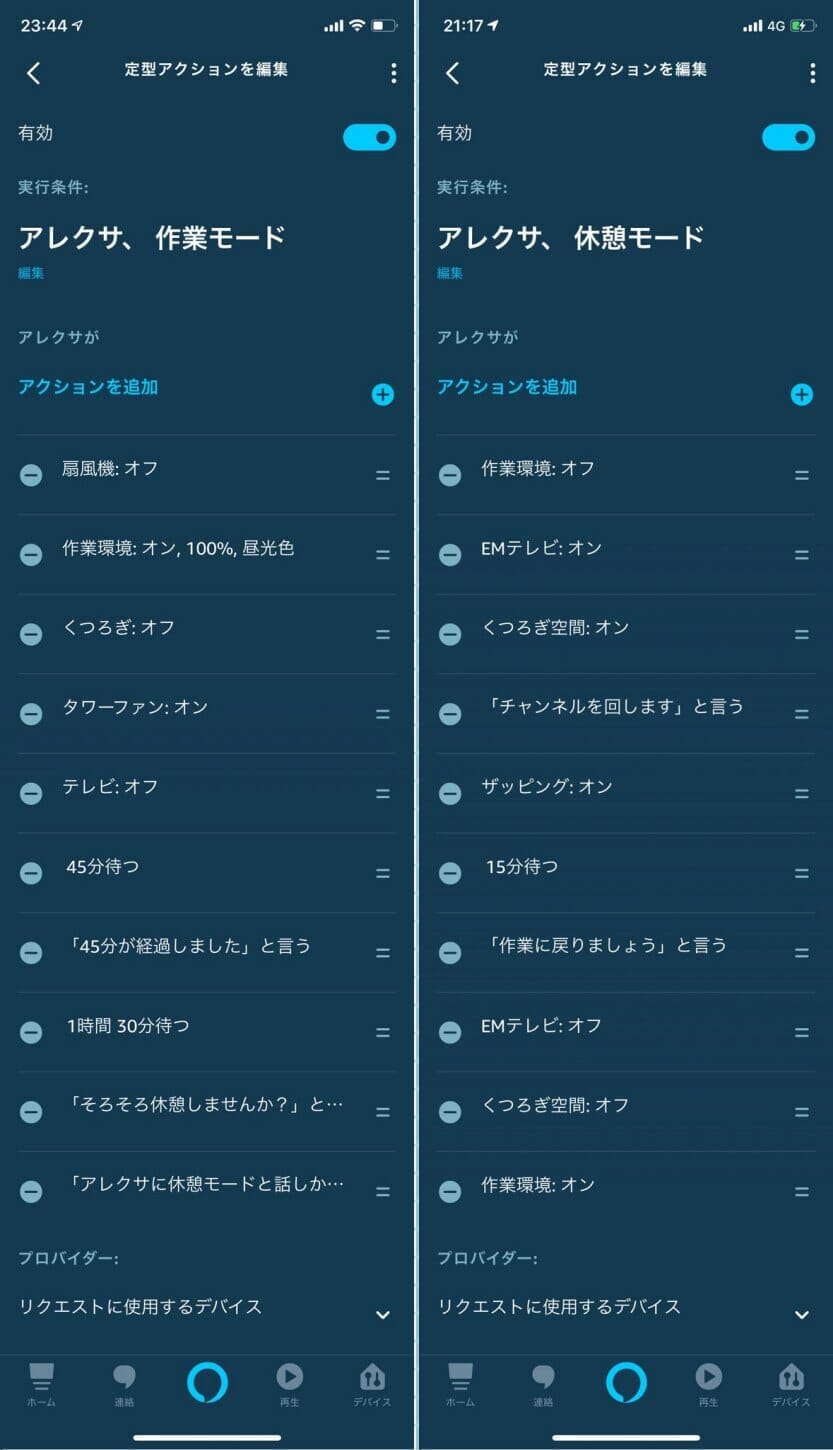The width and height of the screenshot is (833, 1450).
Task: Open overflow menu on the 休憩モード routine screen
Action: pos(812,73)
